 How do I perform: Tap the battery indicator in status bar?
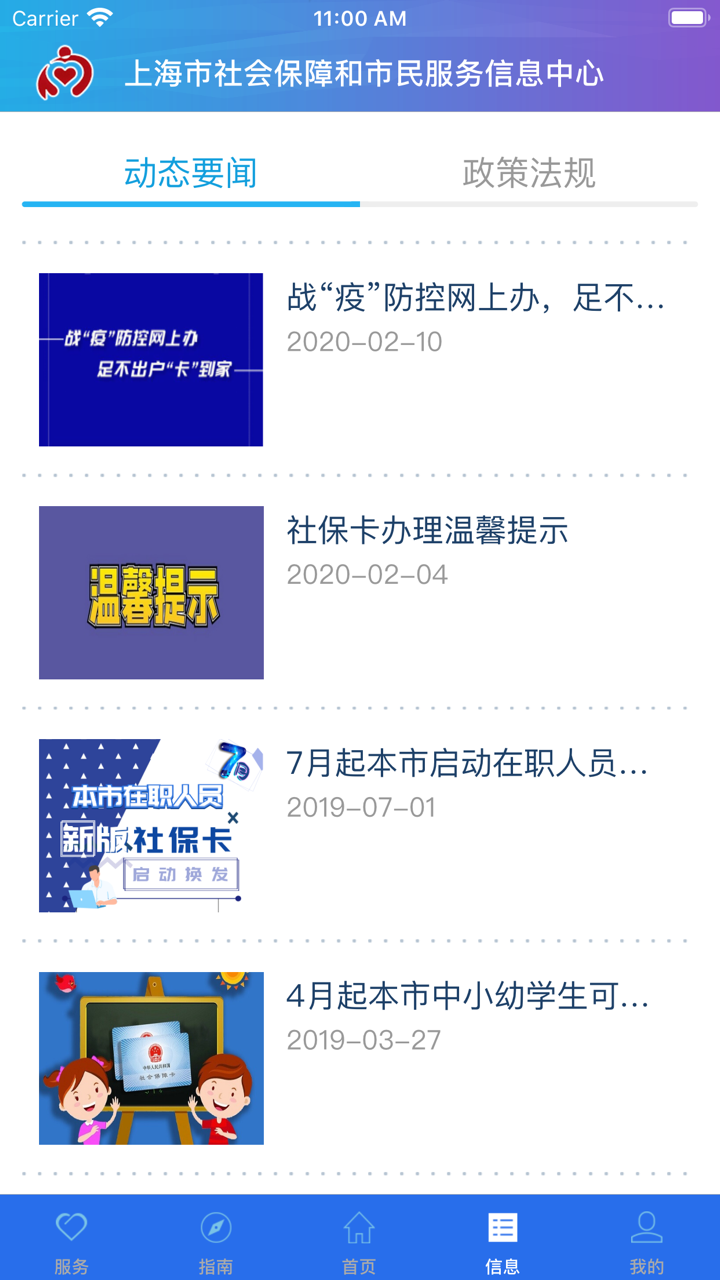coord(684,18)
